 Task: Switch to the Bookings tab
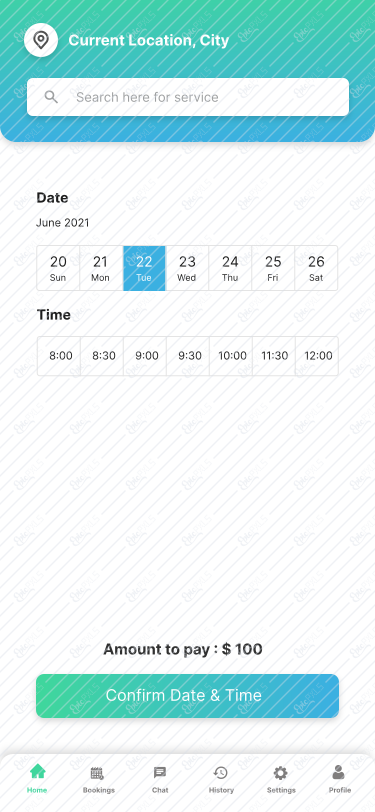coord(98,779)
